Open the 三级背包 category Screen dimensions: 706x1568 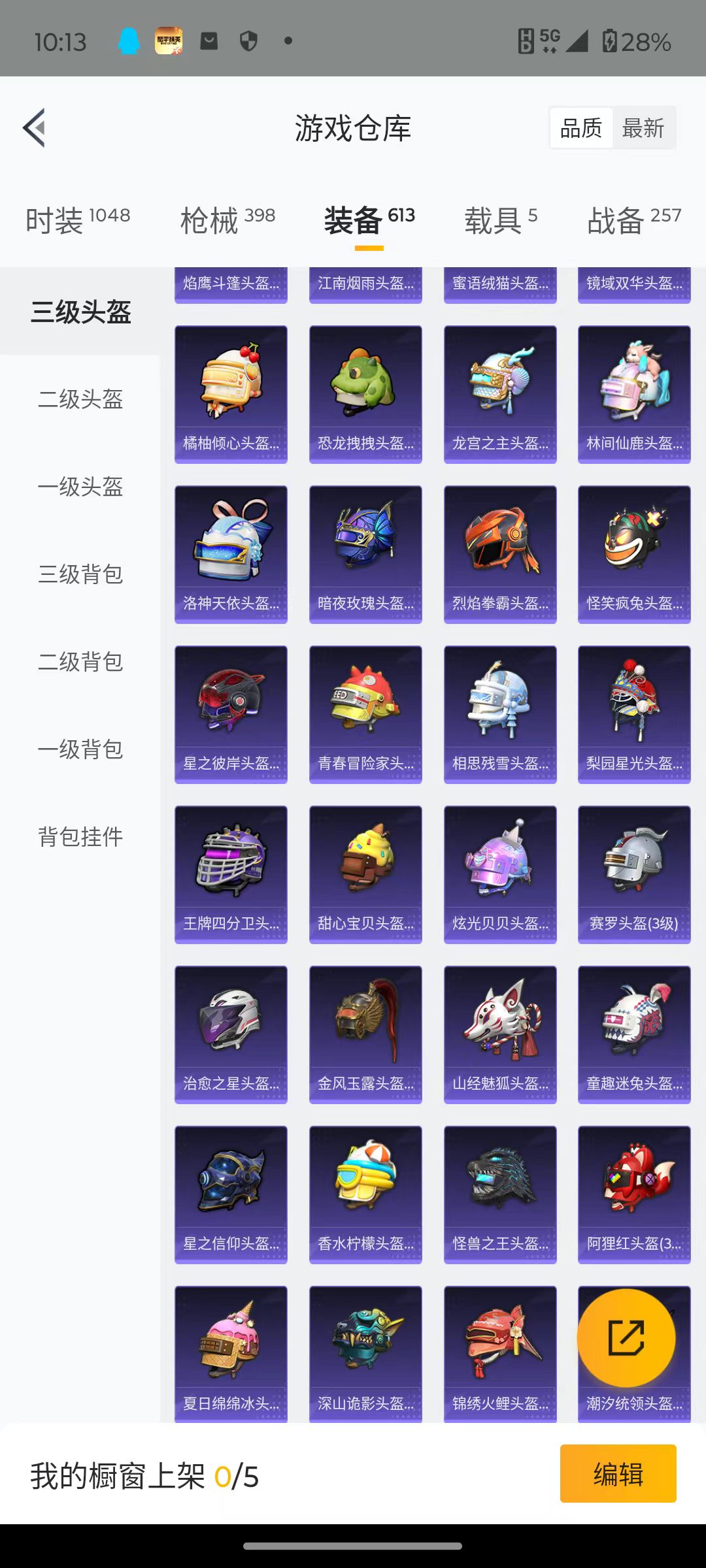click(80, 574)
